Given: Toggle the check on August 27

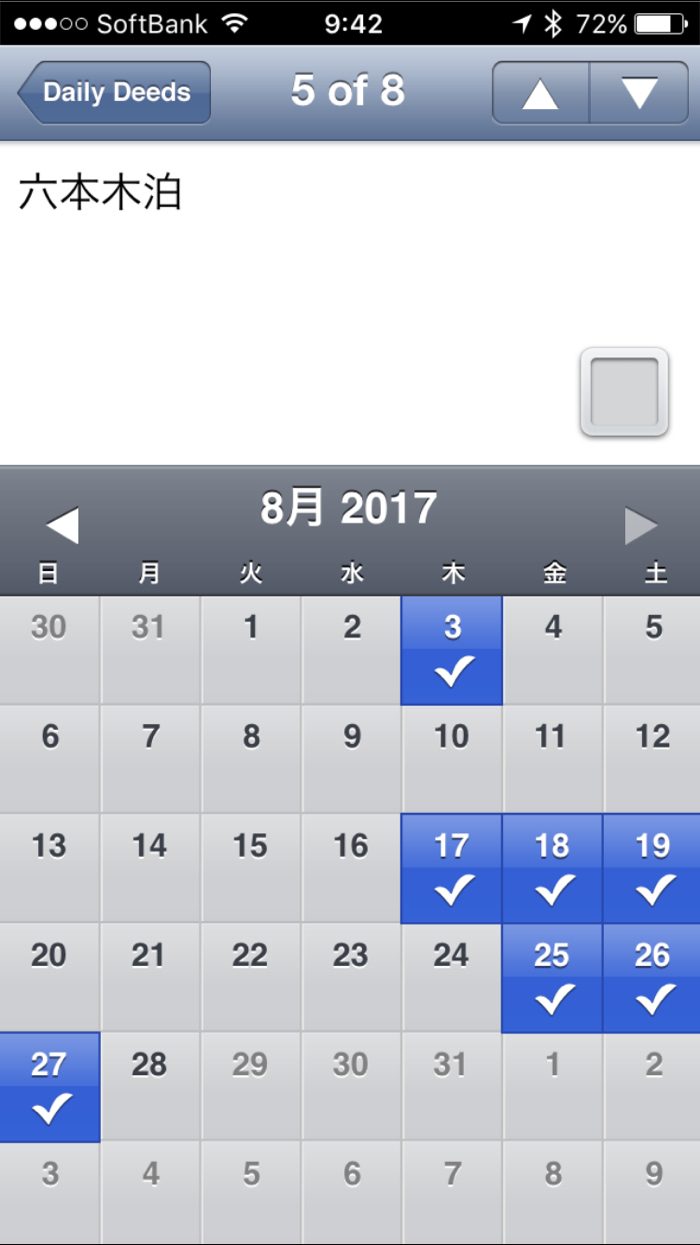Looking at the screenshot, I should coord(50,1086).
